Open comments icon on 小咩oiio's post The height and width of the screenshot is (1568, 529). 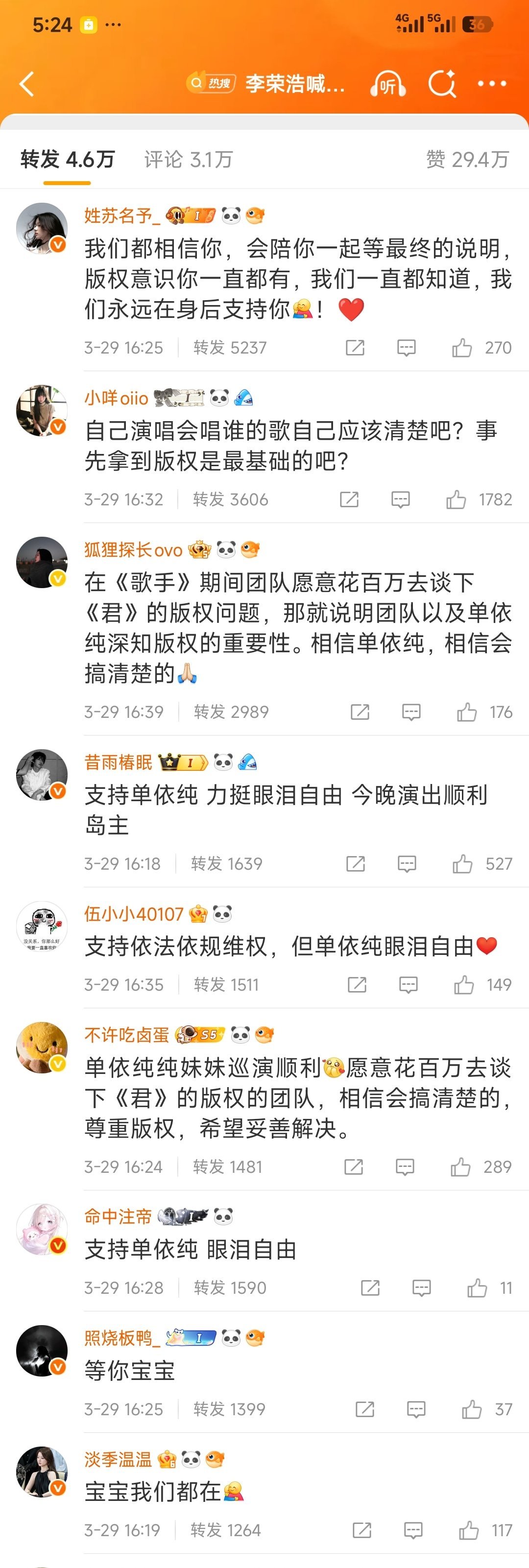401,499
